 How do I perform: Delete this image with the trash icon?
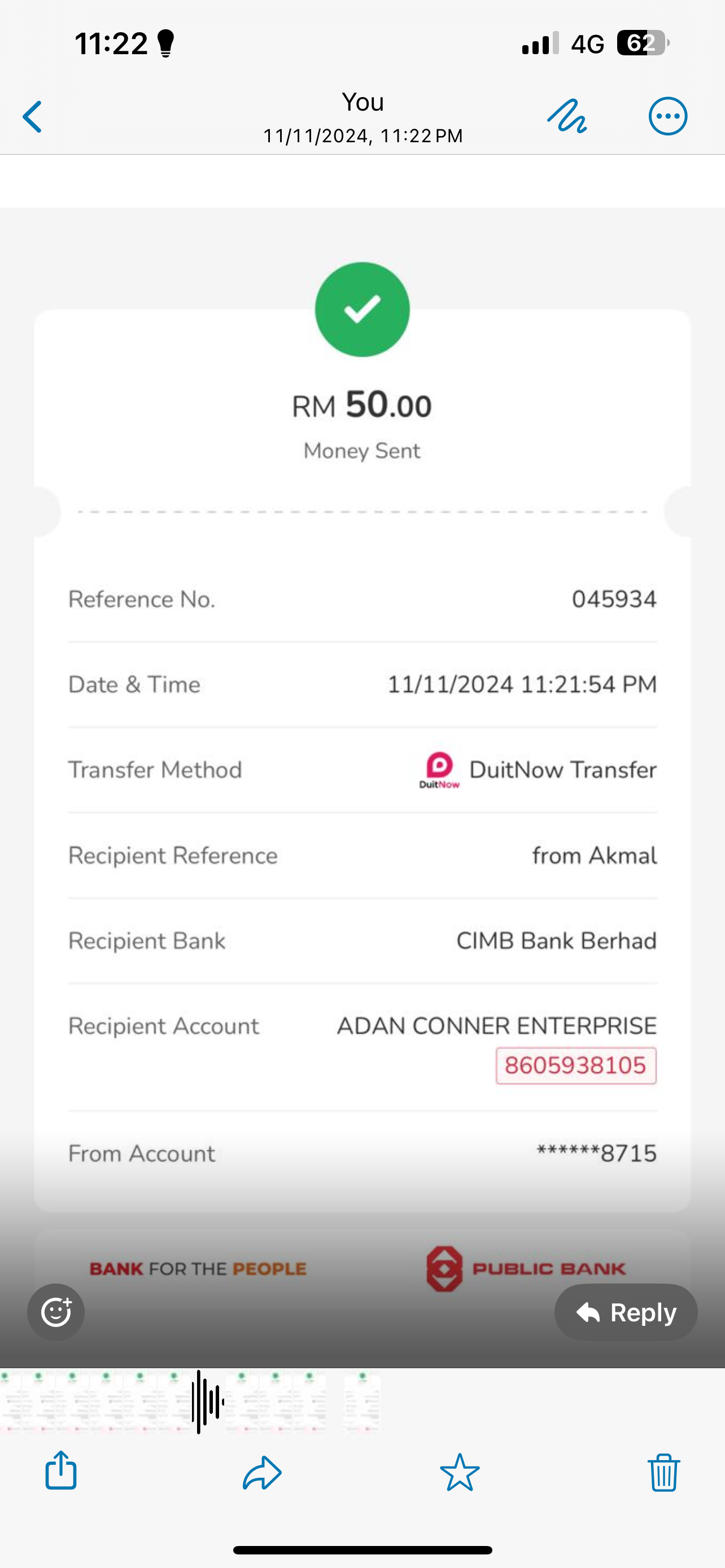coord(663,1473)
